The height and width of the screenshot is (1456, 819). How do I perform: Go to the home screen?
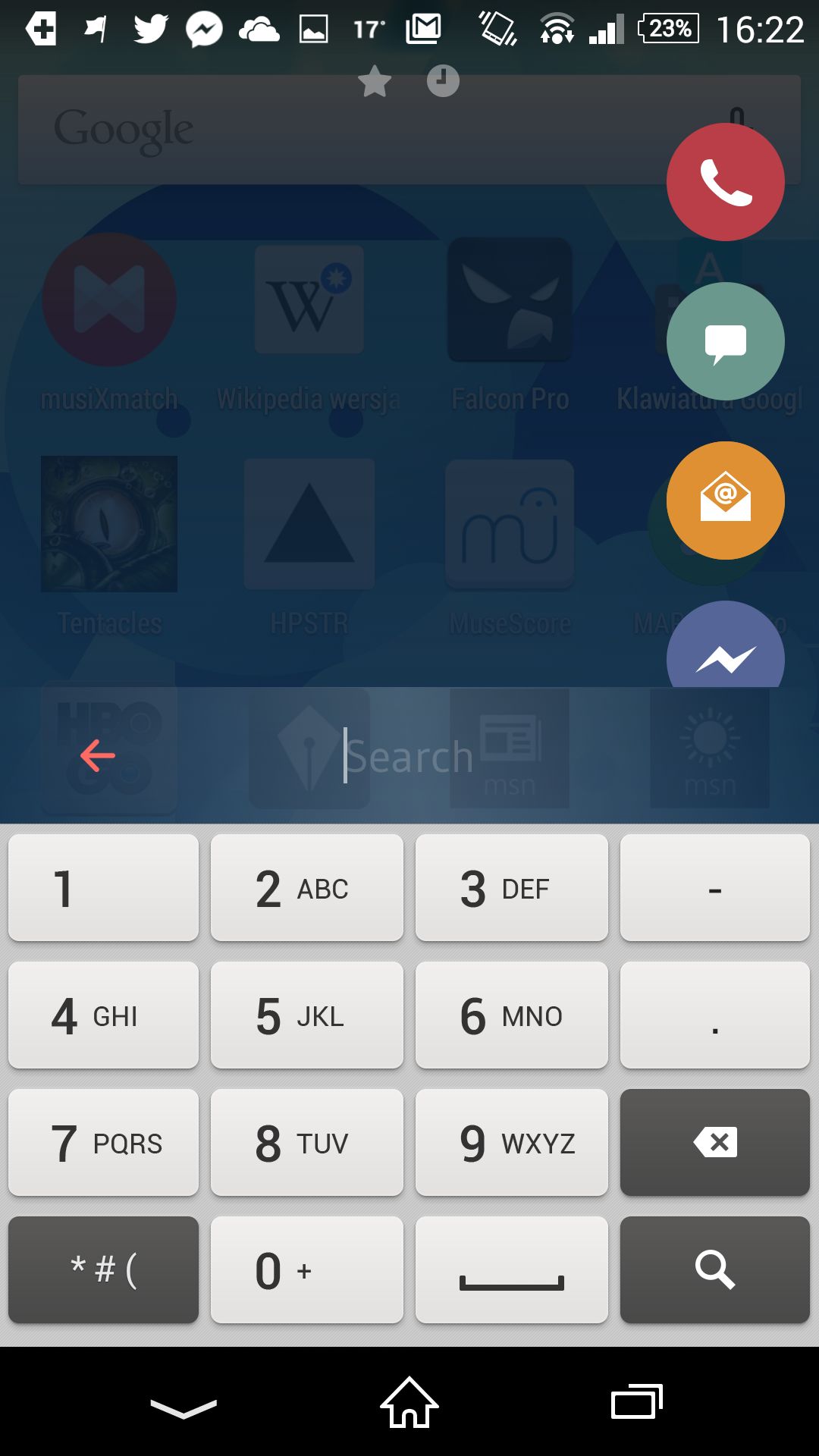coord(409,1402)
